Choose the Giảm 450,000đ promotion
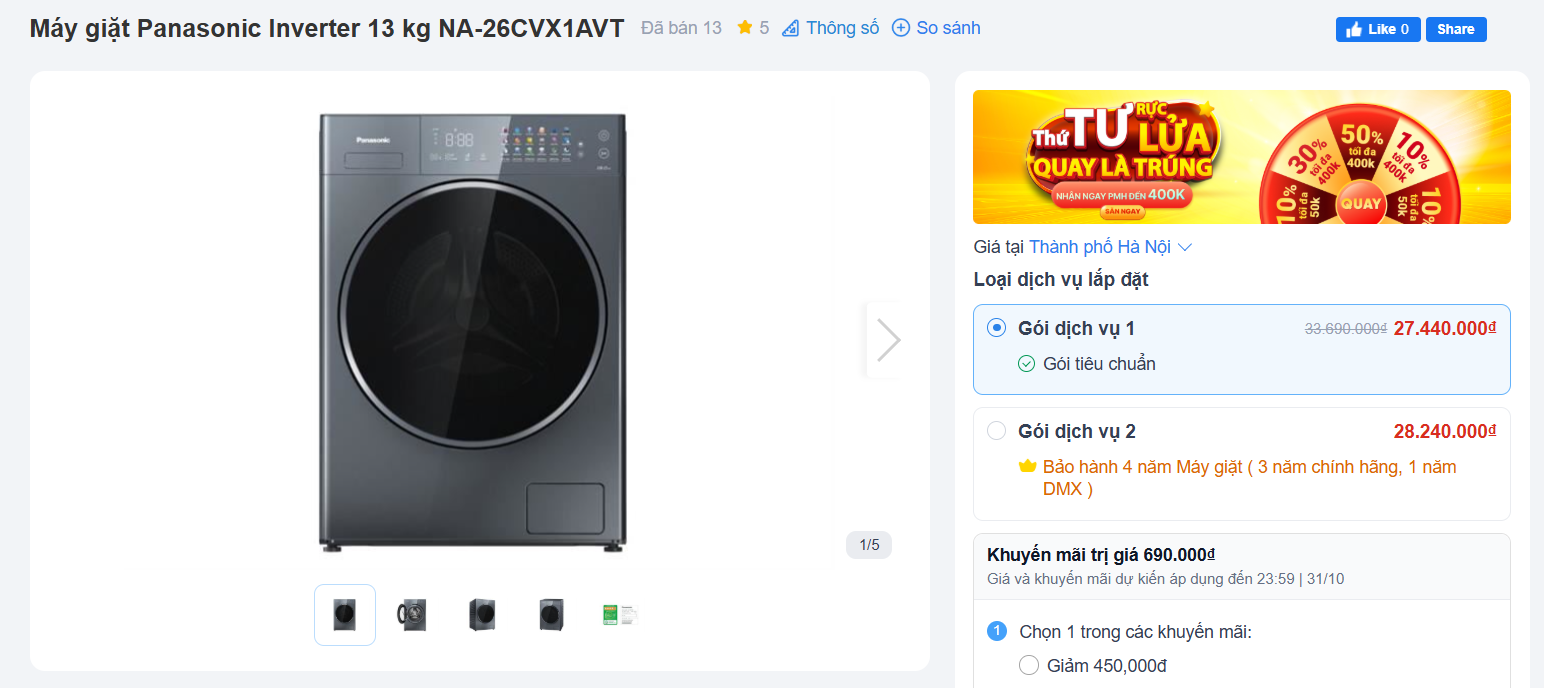 [1029, 665]
